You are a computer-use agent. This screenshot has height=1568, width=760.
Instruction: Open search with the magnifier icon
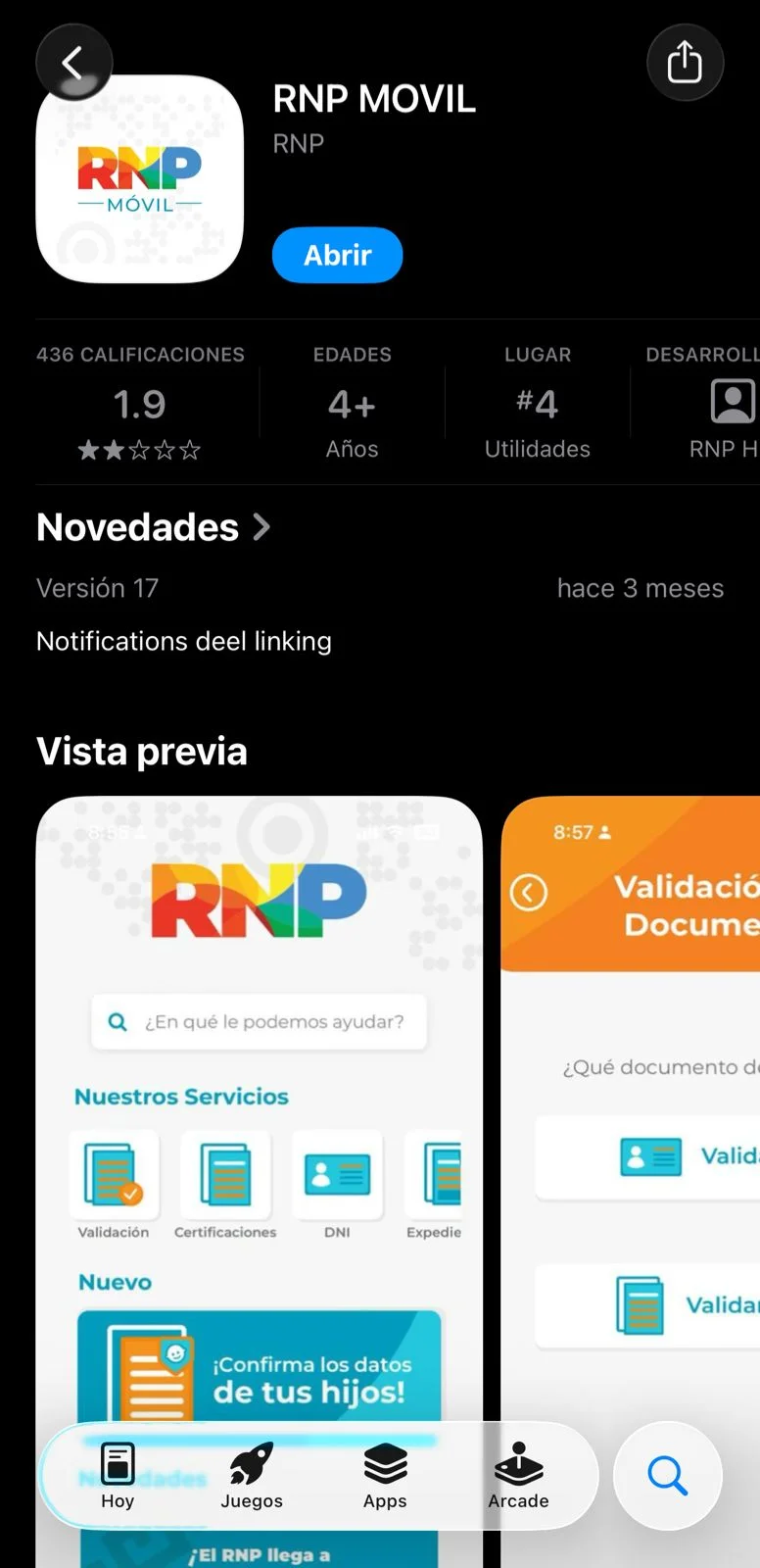(667, 1476)
